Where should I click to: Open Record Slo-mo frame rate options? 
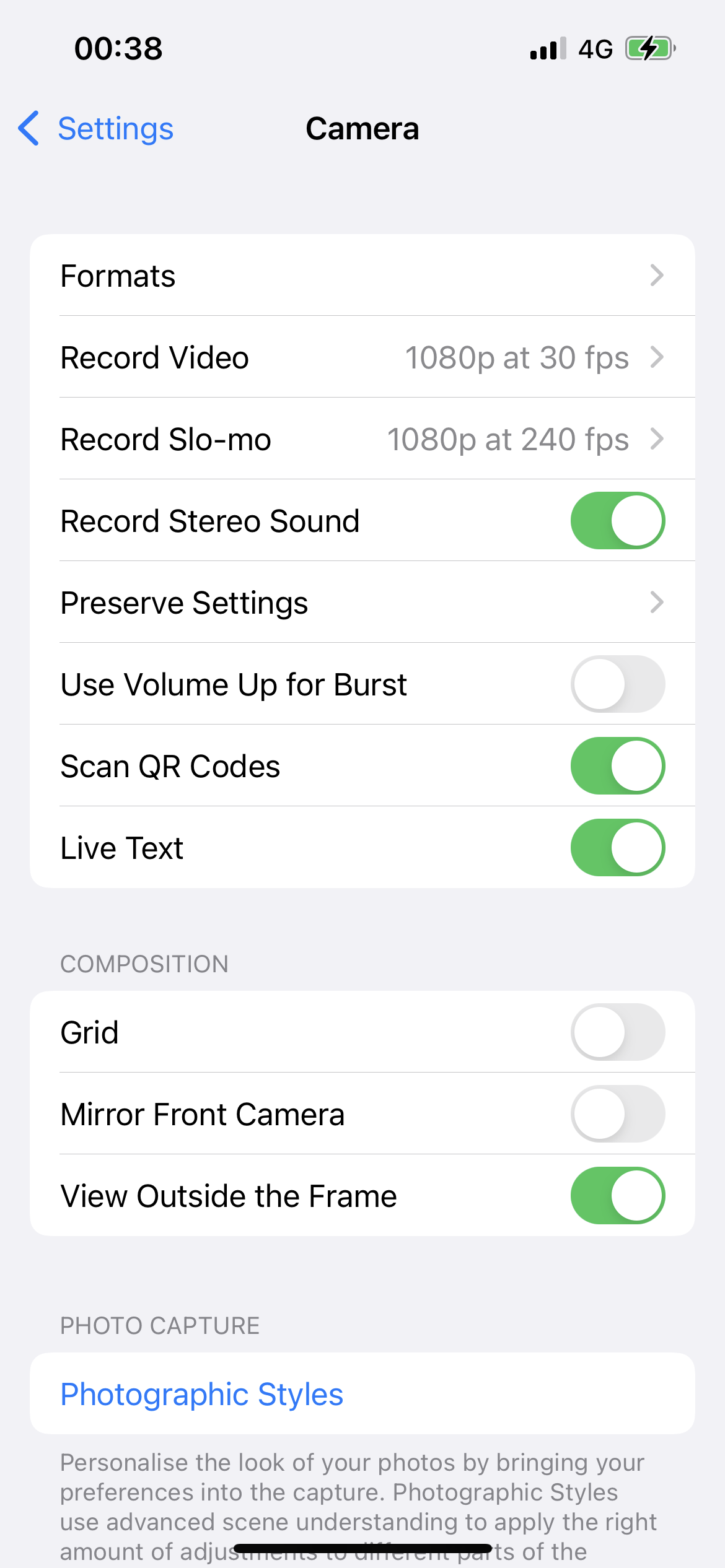pyautogui.click(x=362, y=438)
